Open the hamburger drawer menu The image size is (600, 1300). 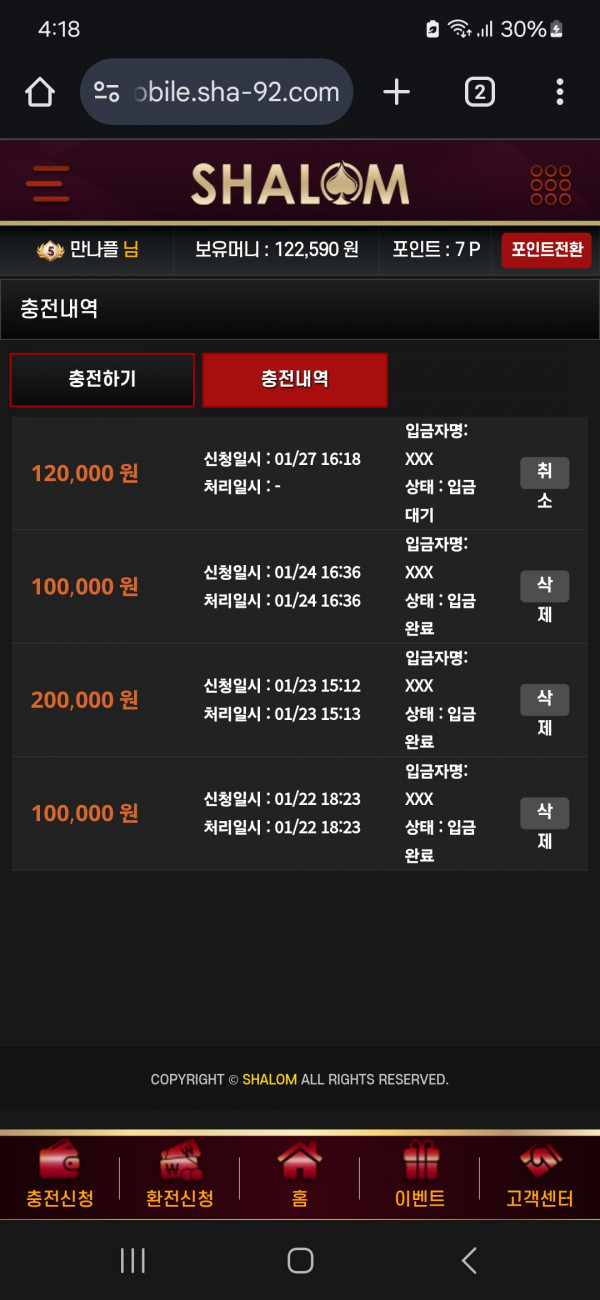pos(47,183)
